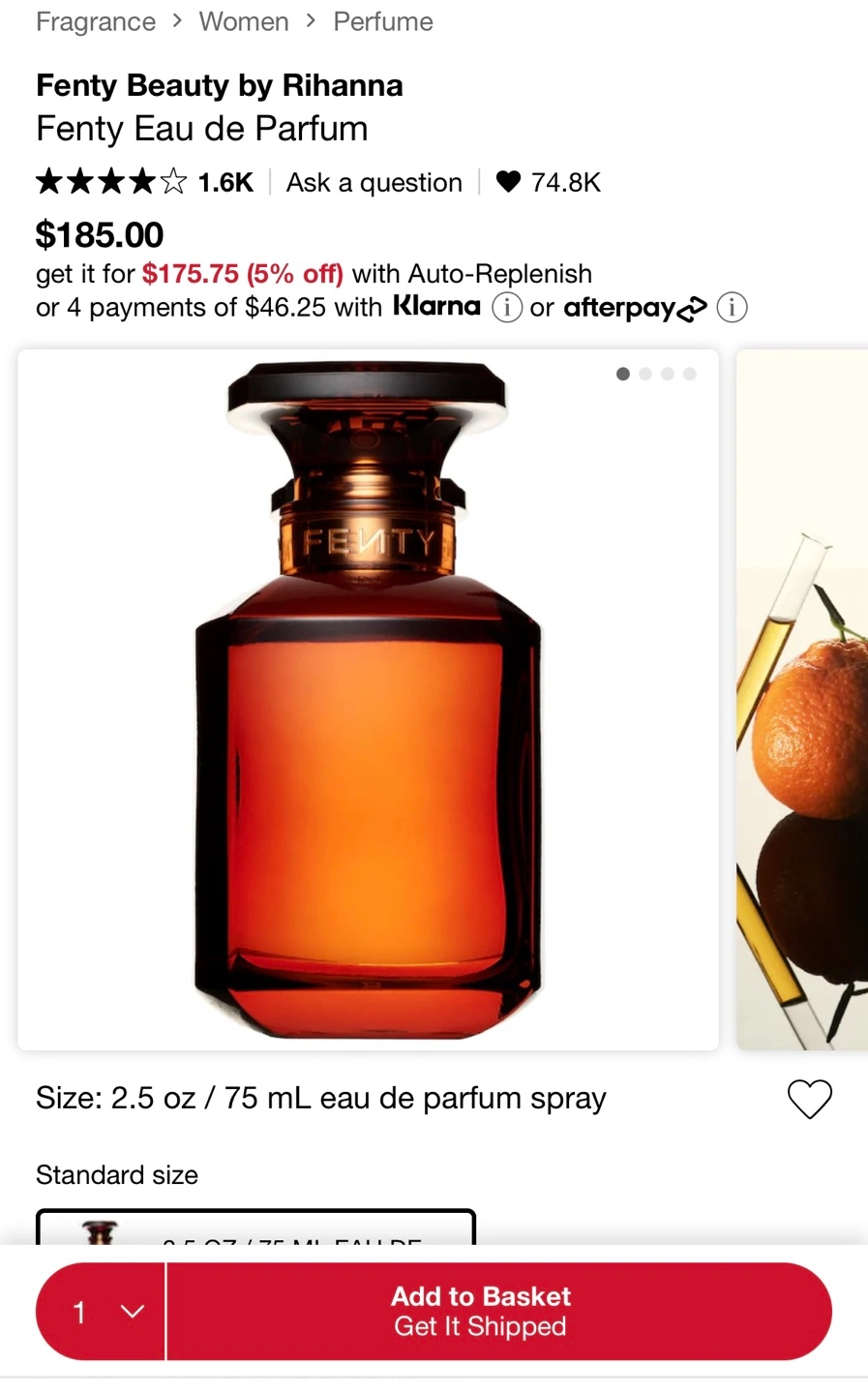Tap Ask a question
Image resolution: width=868 pixels, height=1394 pixels.
coord(374,182)
